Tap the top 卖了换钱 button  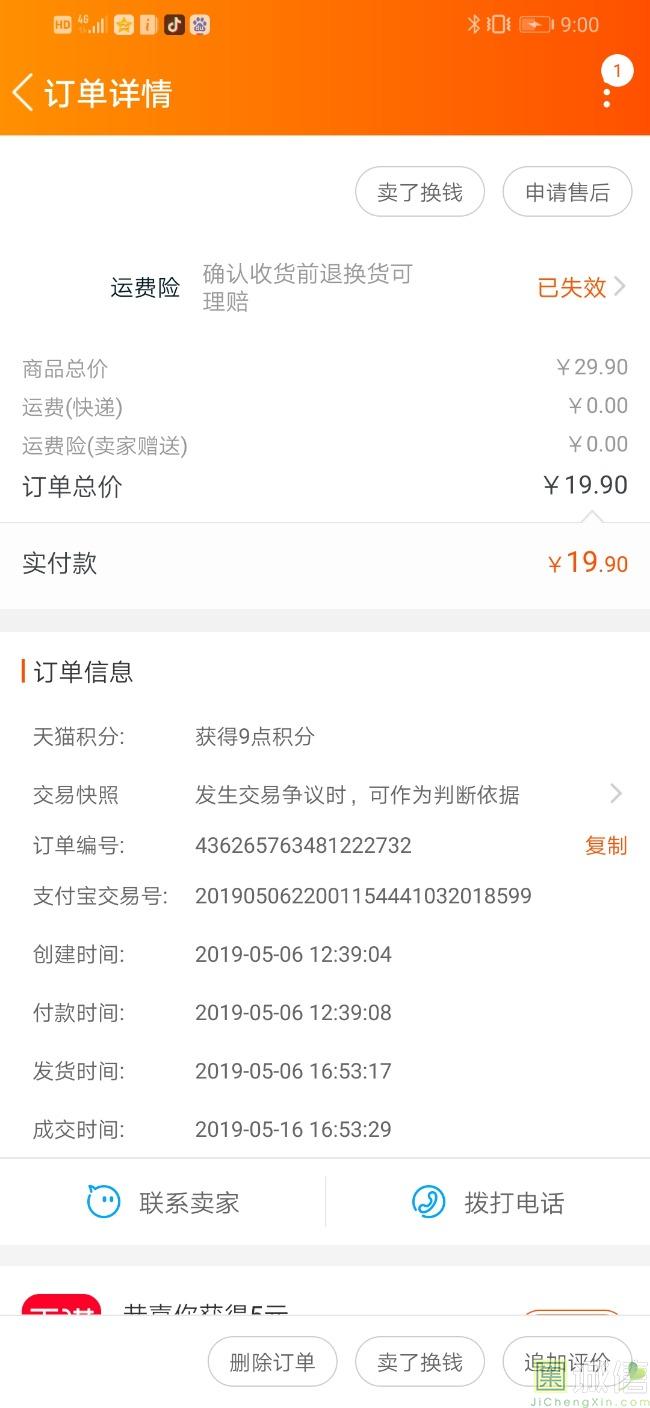pyautogui.click(x=420, y=192)
